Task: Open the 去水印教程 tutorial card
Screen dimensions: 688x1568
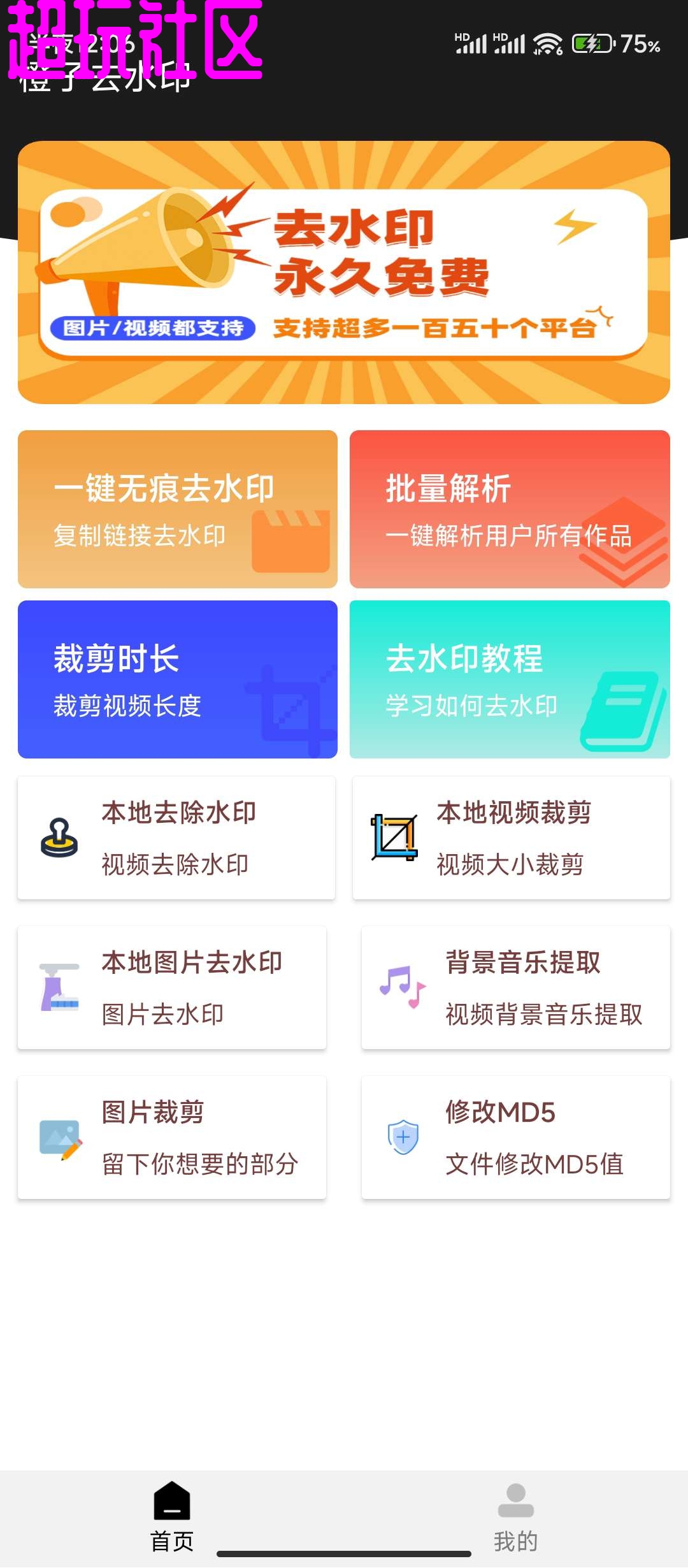Action: (x=510, y=679)
